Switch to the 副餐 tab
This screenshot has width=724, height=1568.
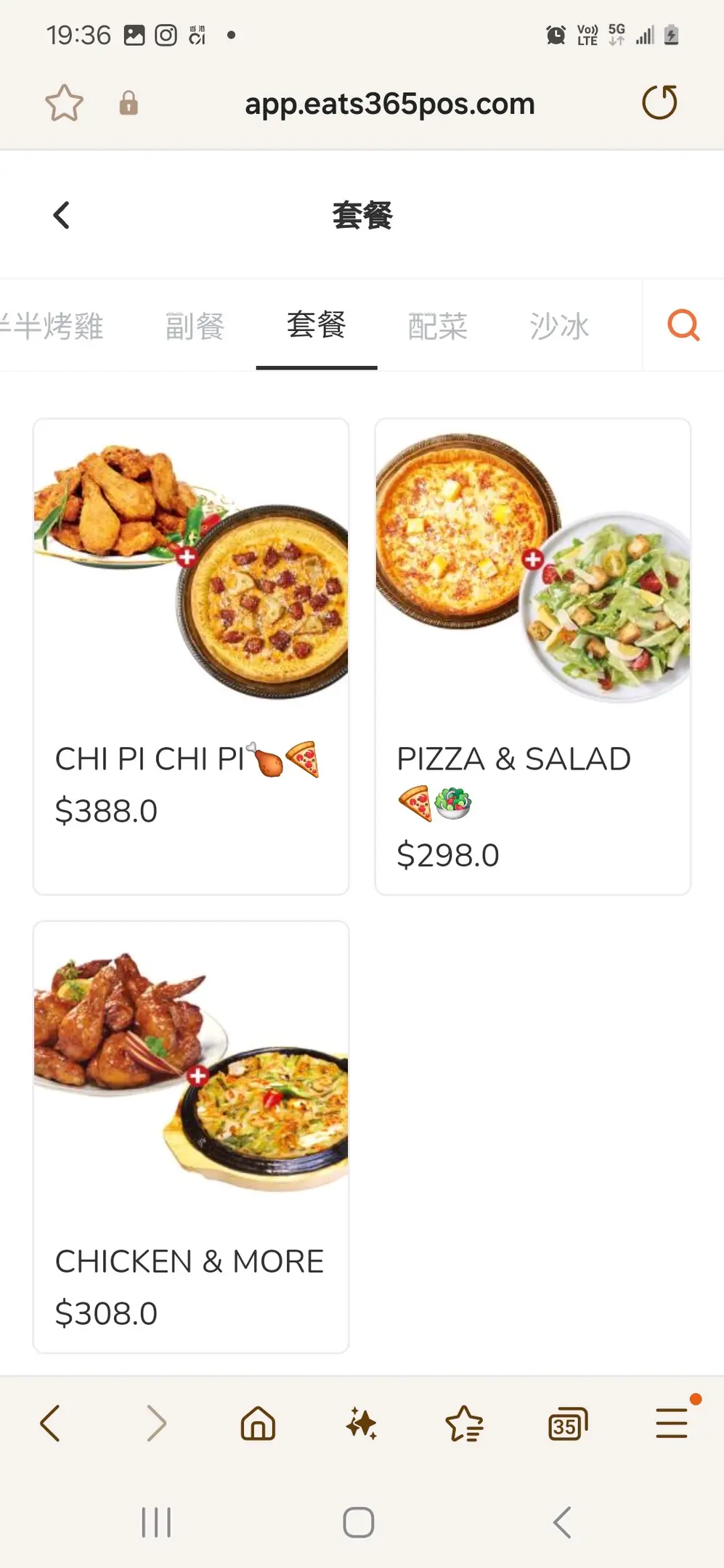[x=195, y=326]
